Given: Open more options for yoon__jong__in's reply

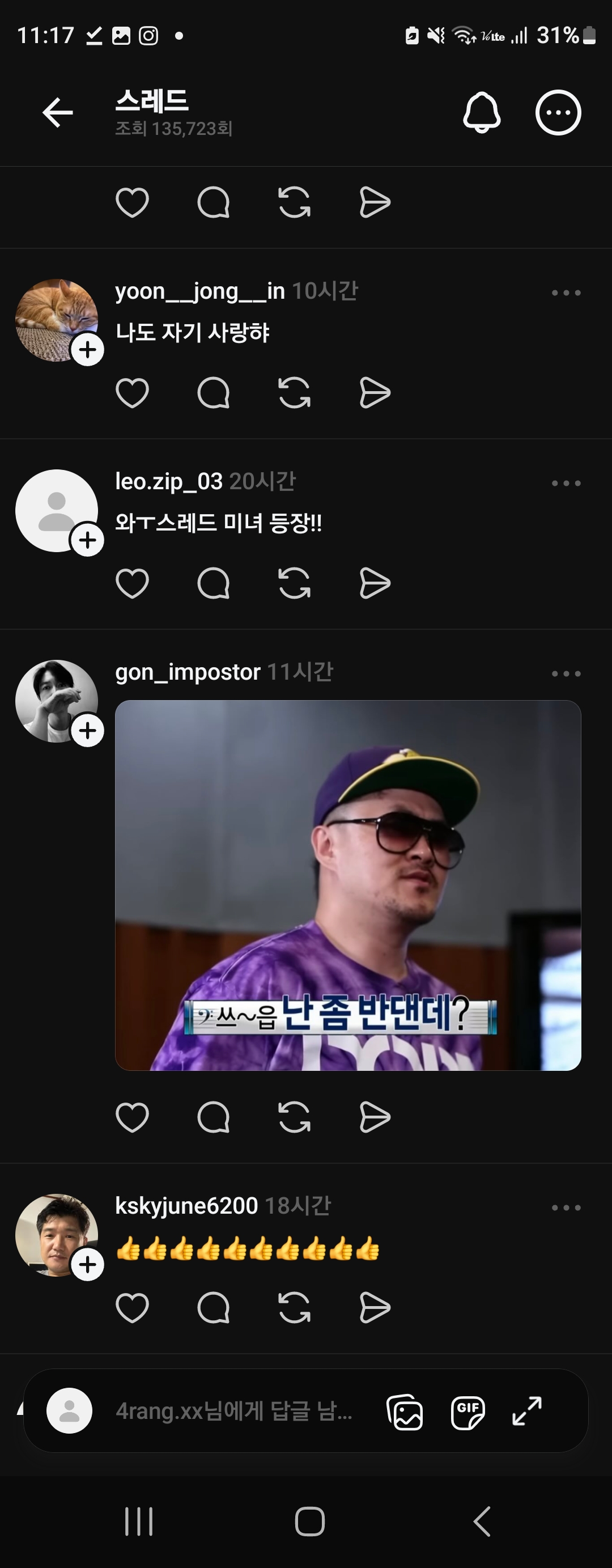Looking at the screenshot, I should point(566,293).
